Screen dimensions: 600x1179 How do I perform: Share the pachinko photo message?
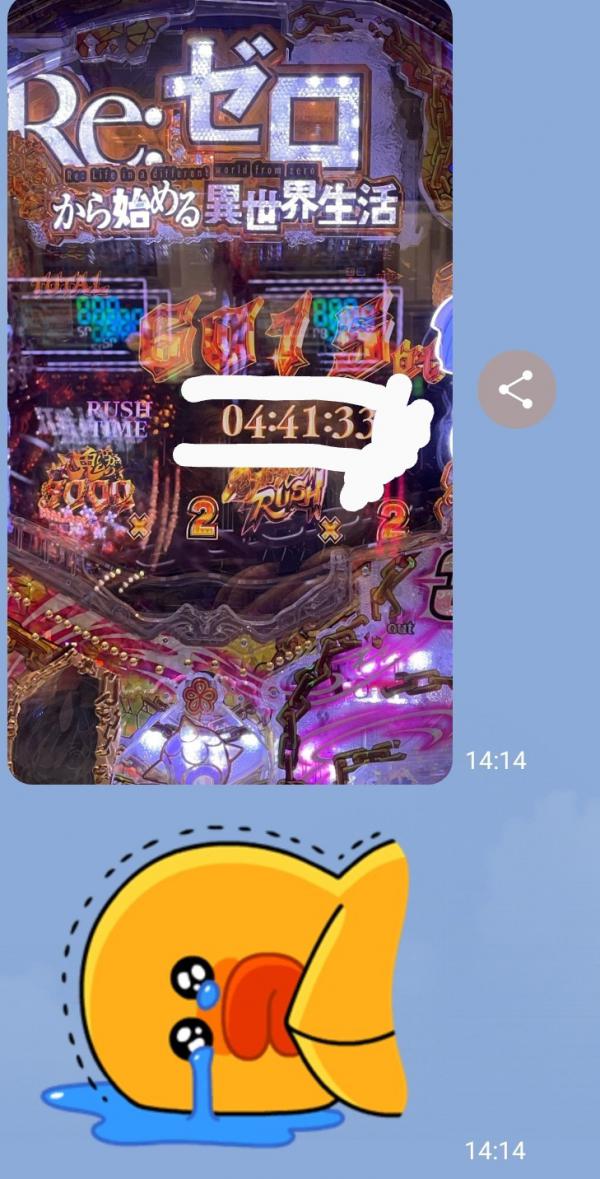coord(516,390)
